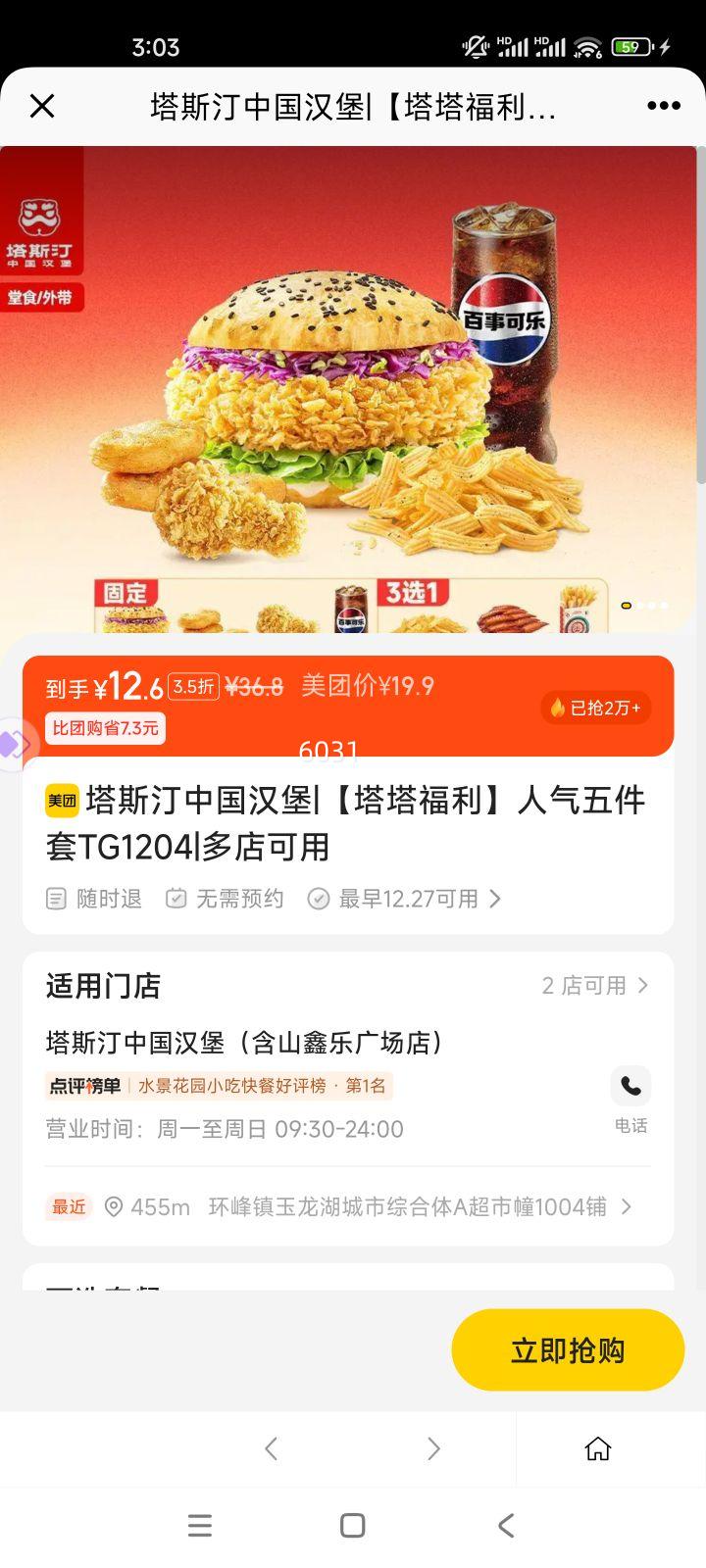Open availability details with 最早12.27可用 arrow

tap(495, 899)
